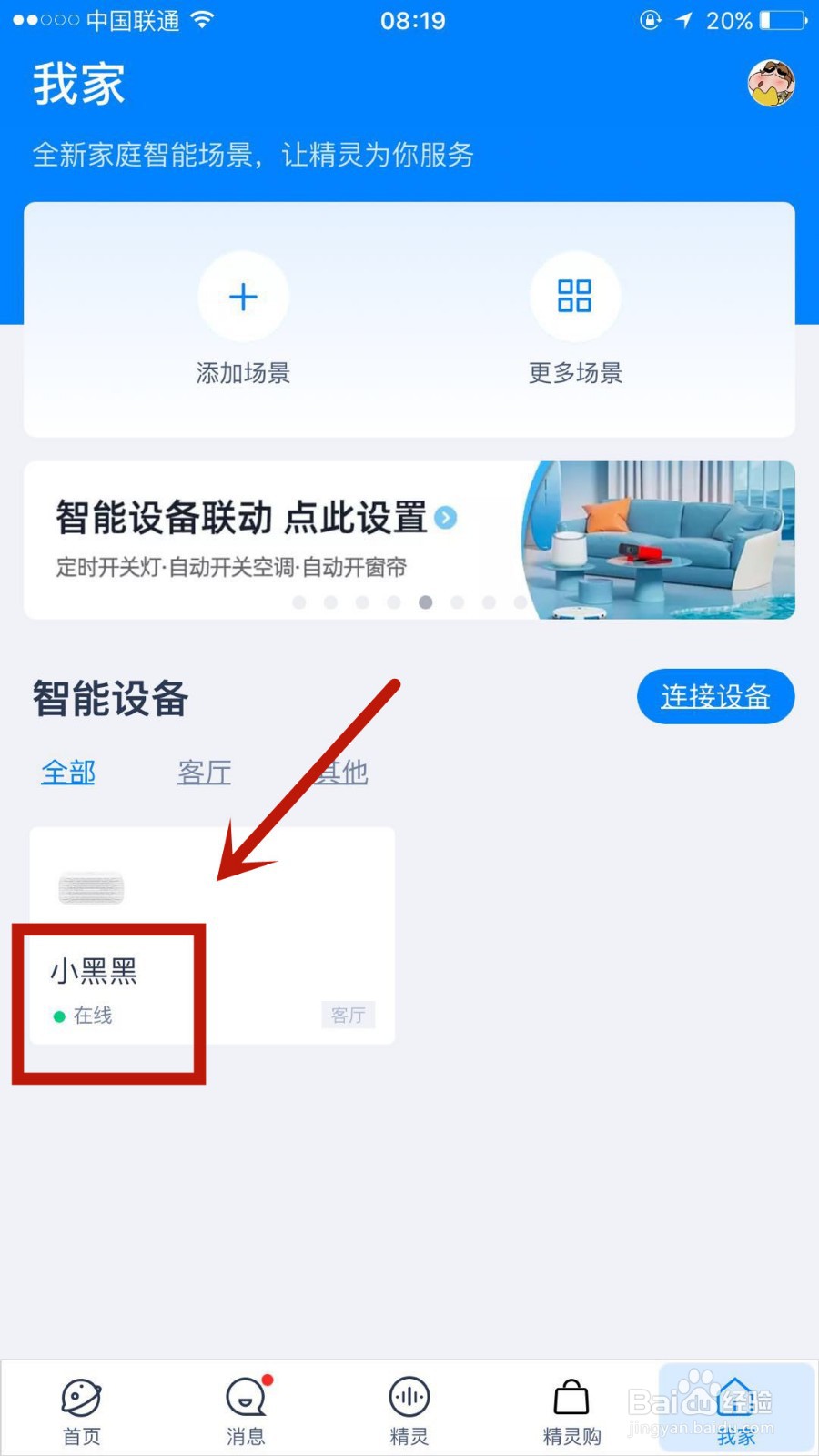The width and height of the screenshot is (819, 1456).
Task: Tap the 添加场景 plus icon
Action: (x=243, y=295)
